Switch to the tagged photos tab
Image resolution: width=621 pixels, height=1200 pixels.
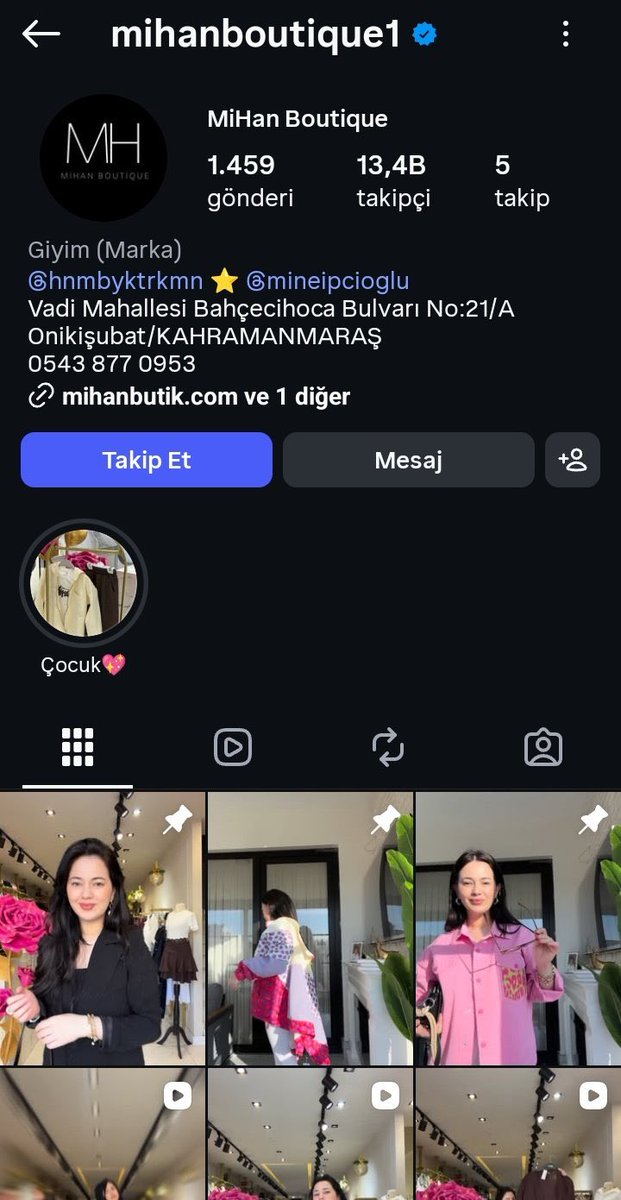(x=543, y=747)
